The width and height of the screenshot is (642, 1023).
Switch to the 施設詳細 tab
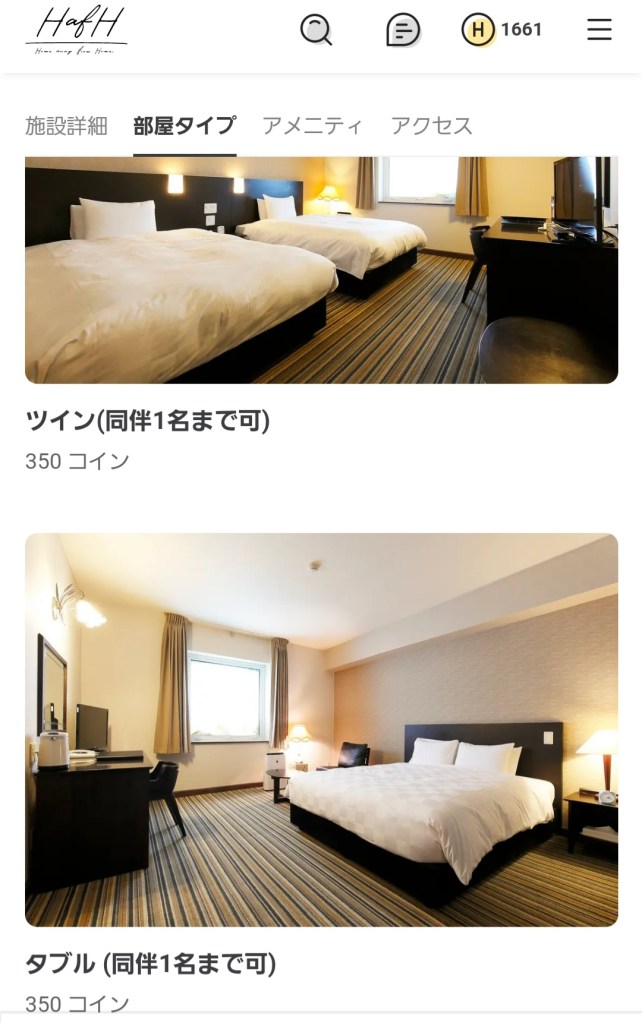66,126
